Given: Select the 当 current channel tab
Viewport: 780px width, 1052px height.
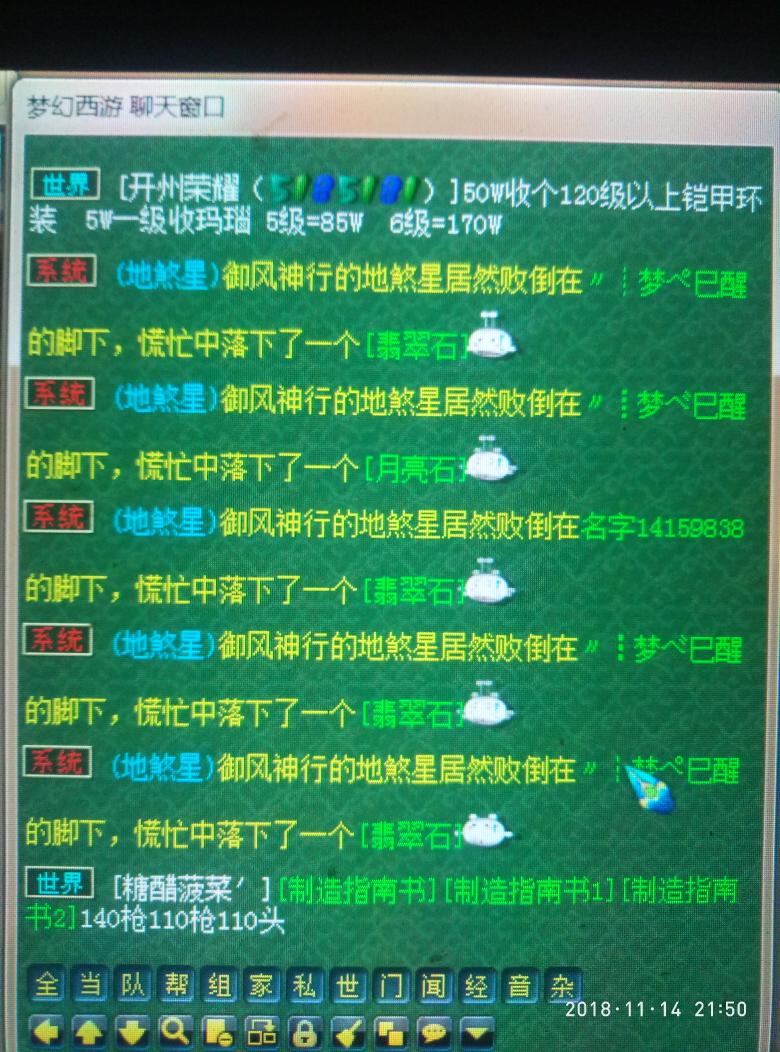Looking at the screenshot, I should tap(90, 986).
